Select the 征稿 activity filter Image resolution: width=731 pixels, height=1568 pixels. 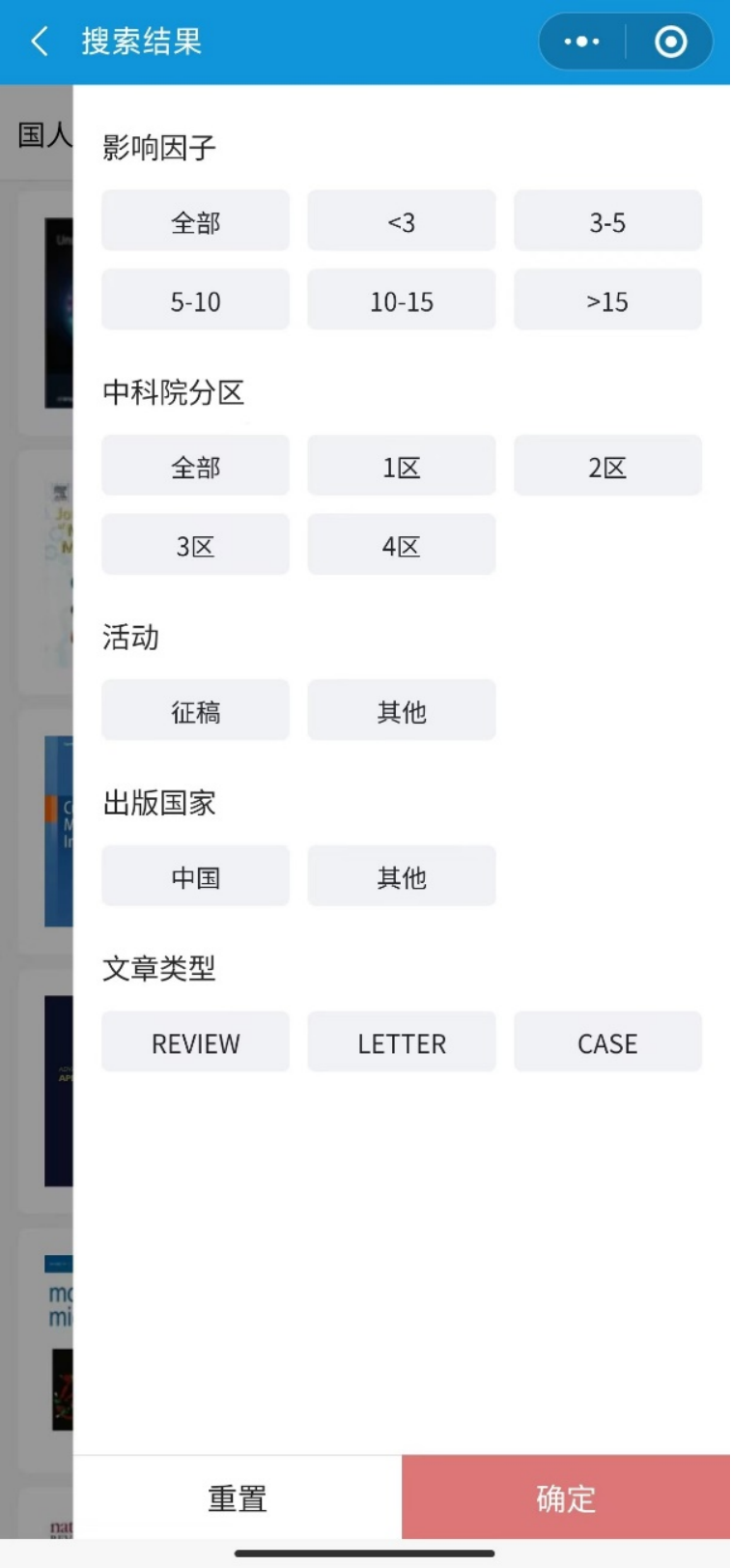coord(196,711)
